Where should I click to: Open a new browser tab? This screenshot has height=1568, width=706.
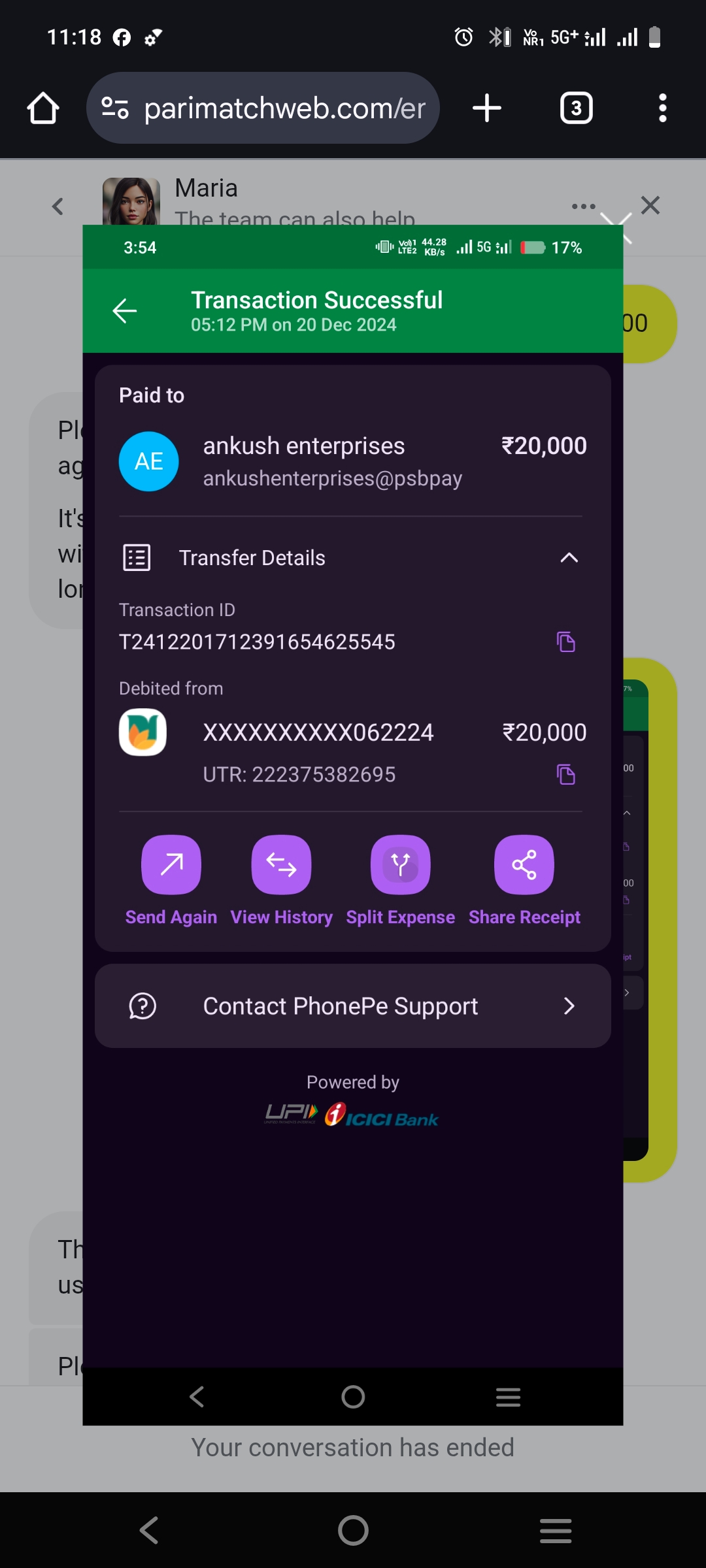click(x=487, y=108)
